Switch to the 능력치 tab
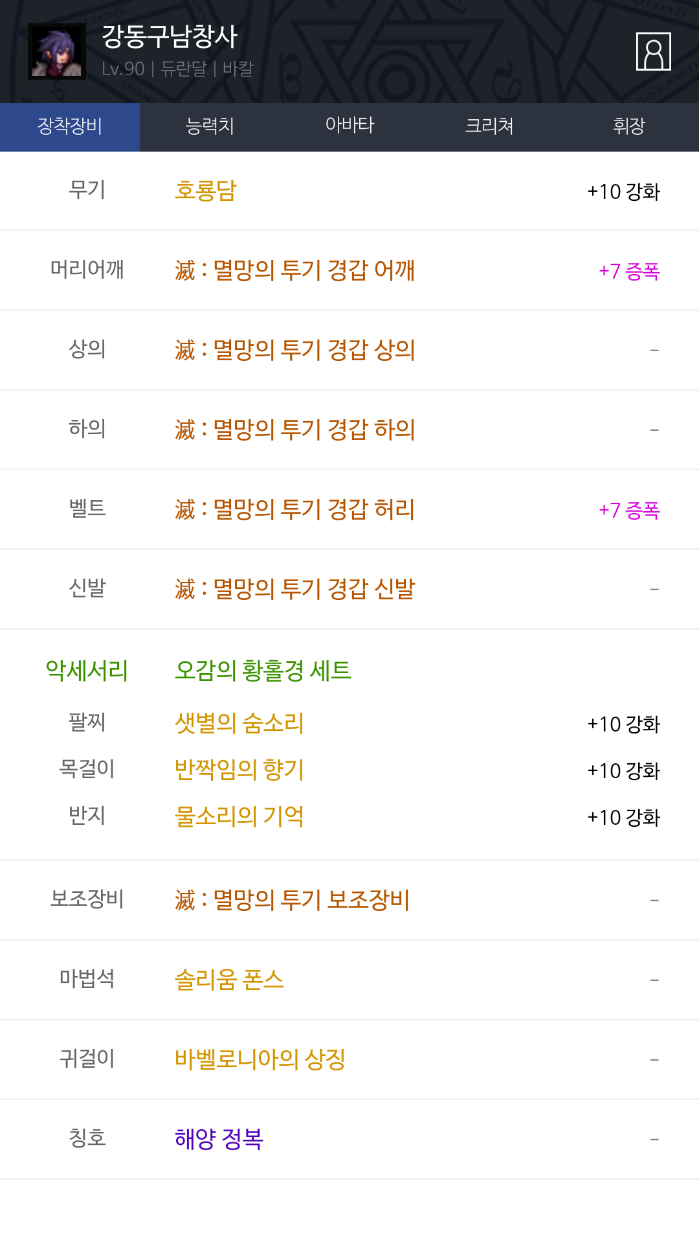Screen dimensions: 699x1244 click(x=210, y=127)
